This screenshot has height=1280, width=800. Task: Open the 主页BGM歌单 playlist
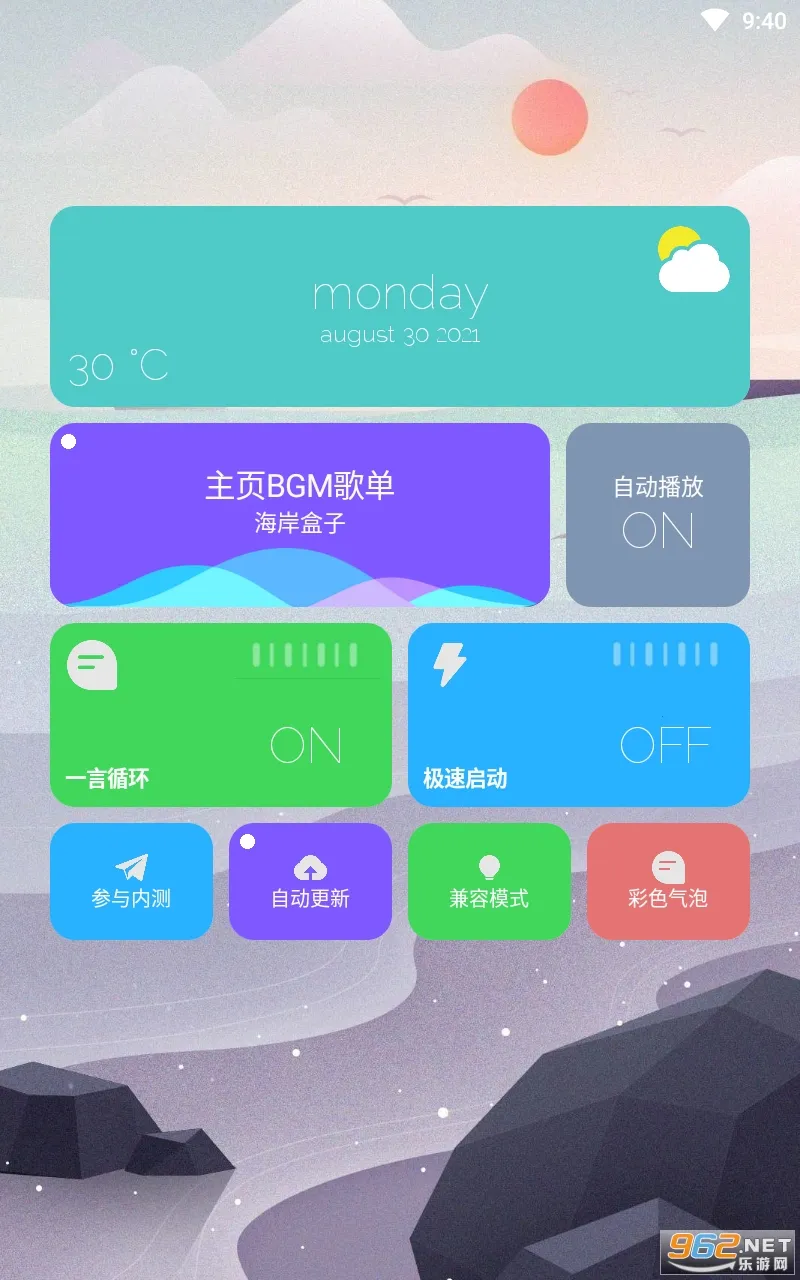pyautogui.click(x=298, y=486)
